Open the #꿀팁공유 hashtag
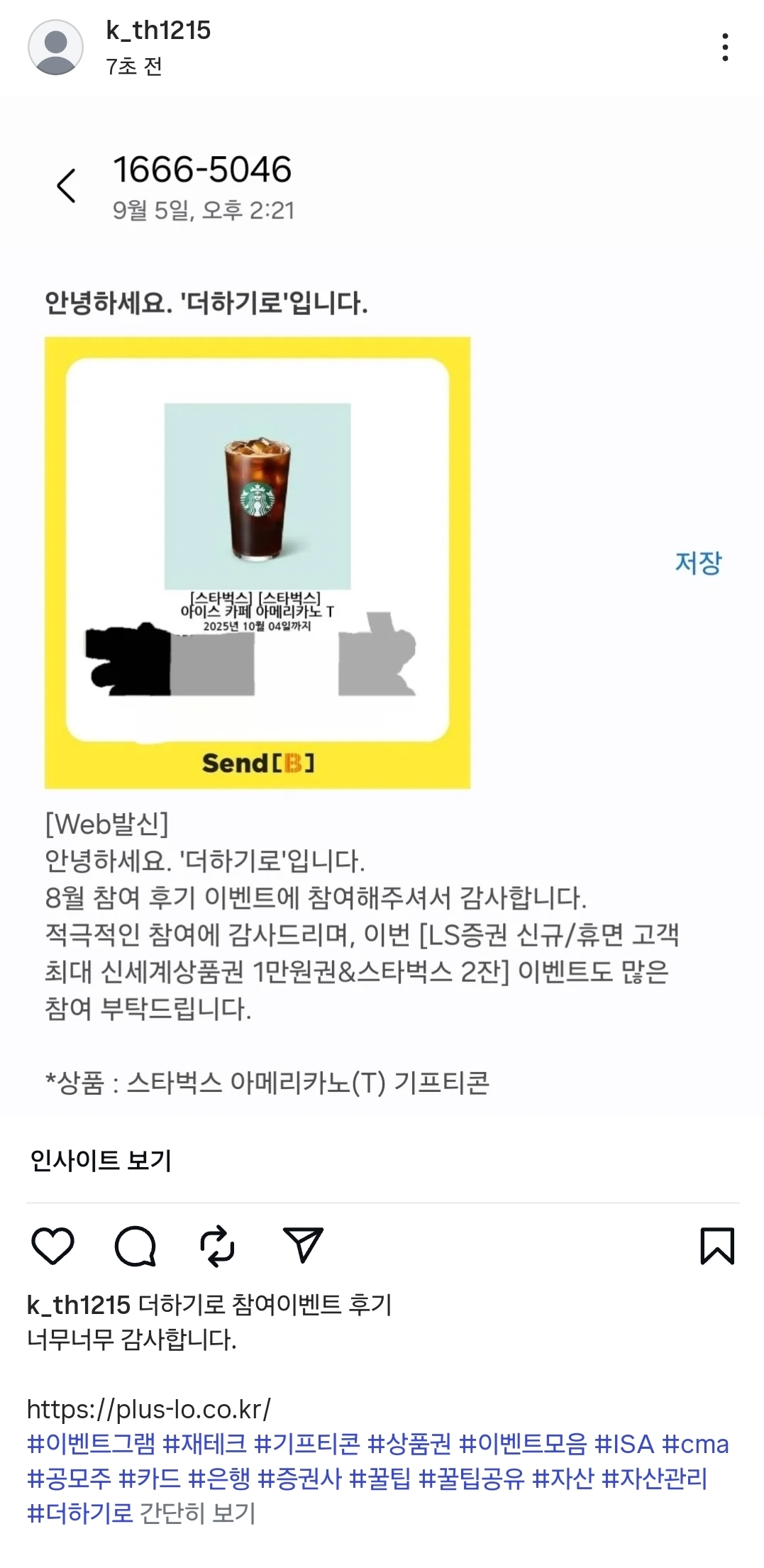 point(471,1479)
